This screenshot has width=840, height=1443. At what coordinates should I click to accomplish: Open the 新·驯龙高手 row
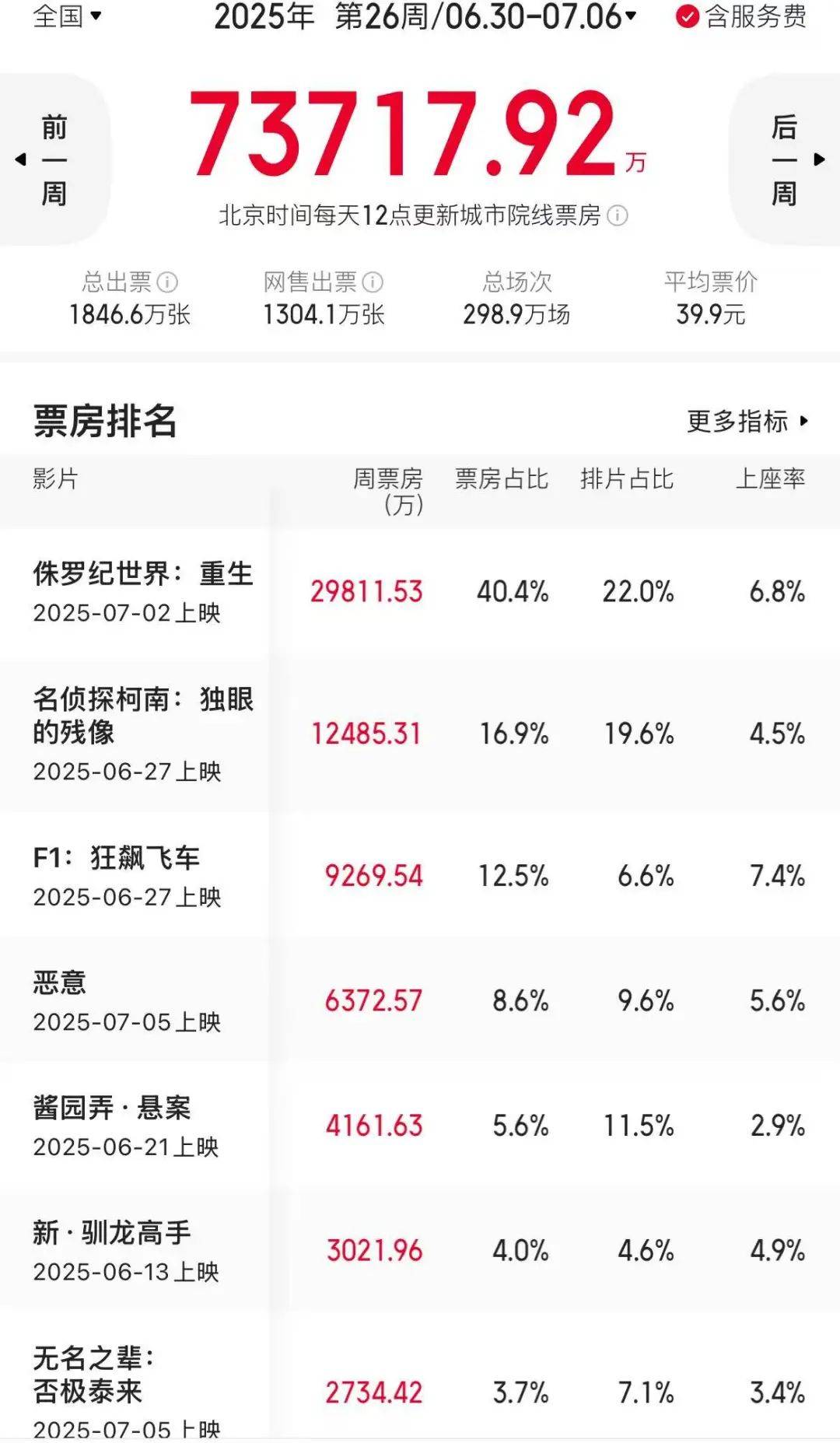point(420,1251)
